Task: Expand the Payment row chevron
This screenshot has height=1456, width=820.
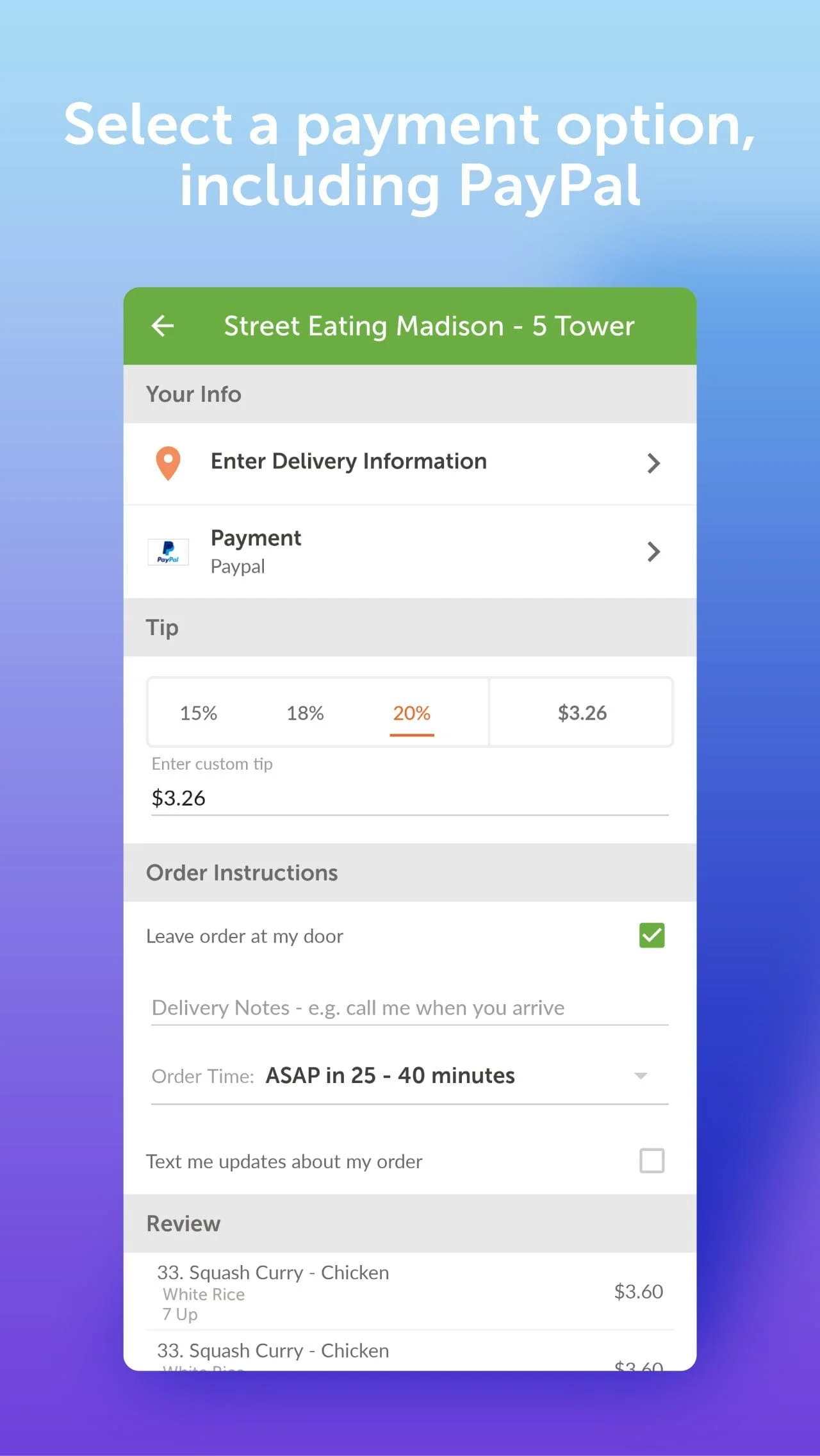Action: [x=653, y=552]
